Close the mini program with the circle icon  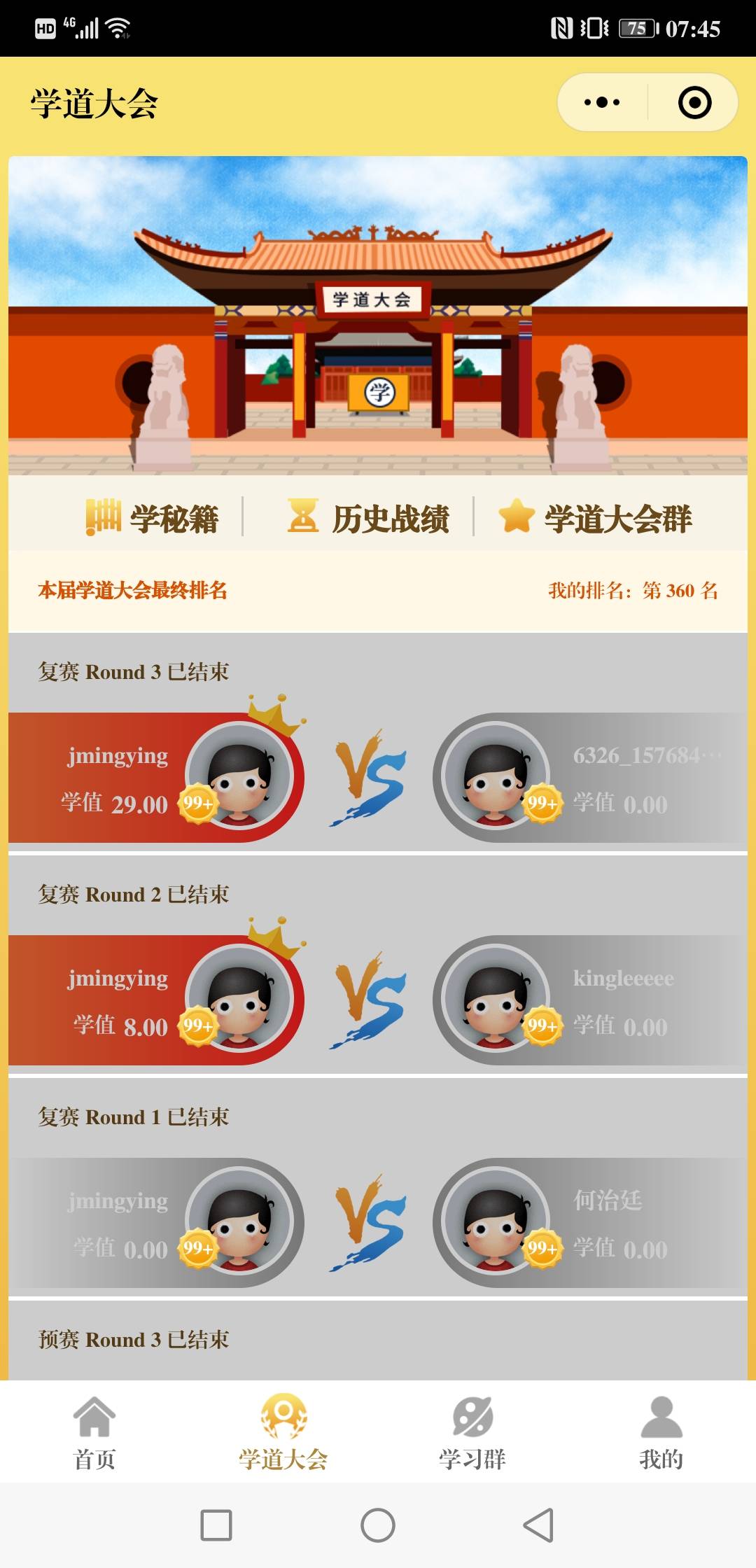pos(694,103)
